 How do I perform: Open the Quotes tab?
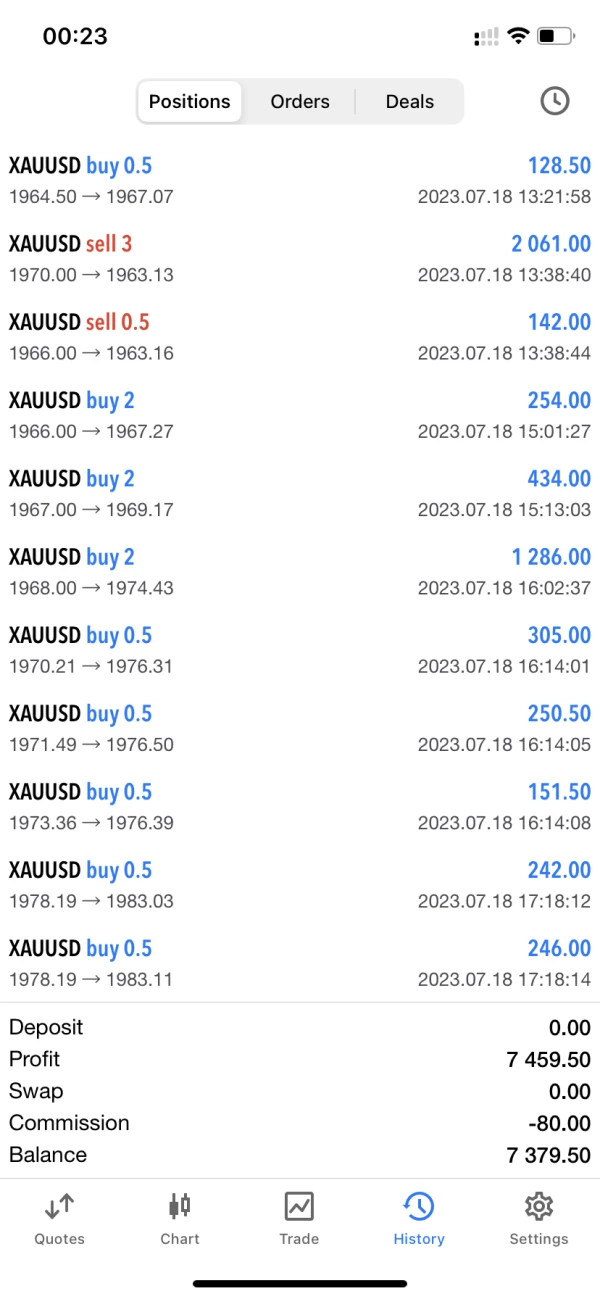[60, 1218]
